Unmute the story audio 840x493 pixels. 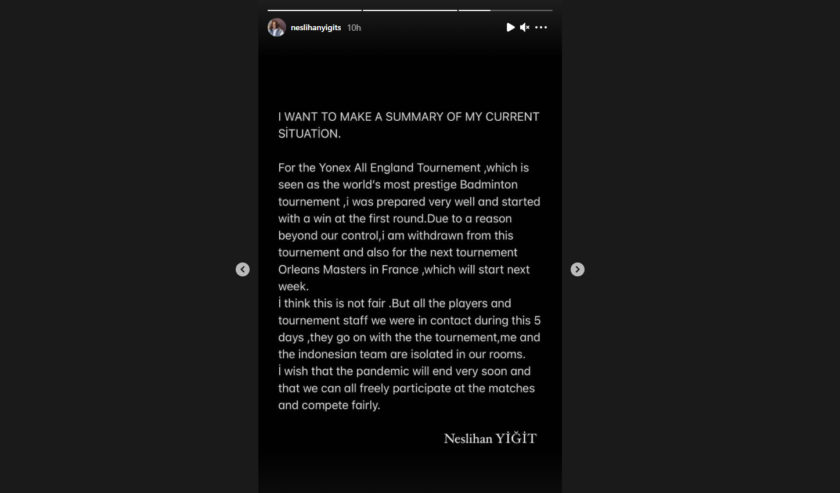525,28
